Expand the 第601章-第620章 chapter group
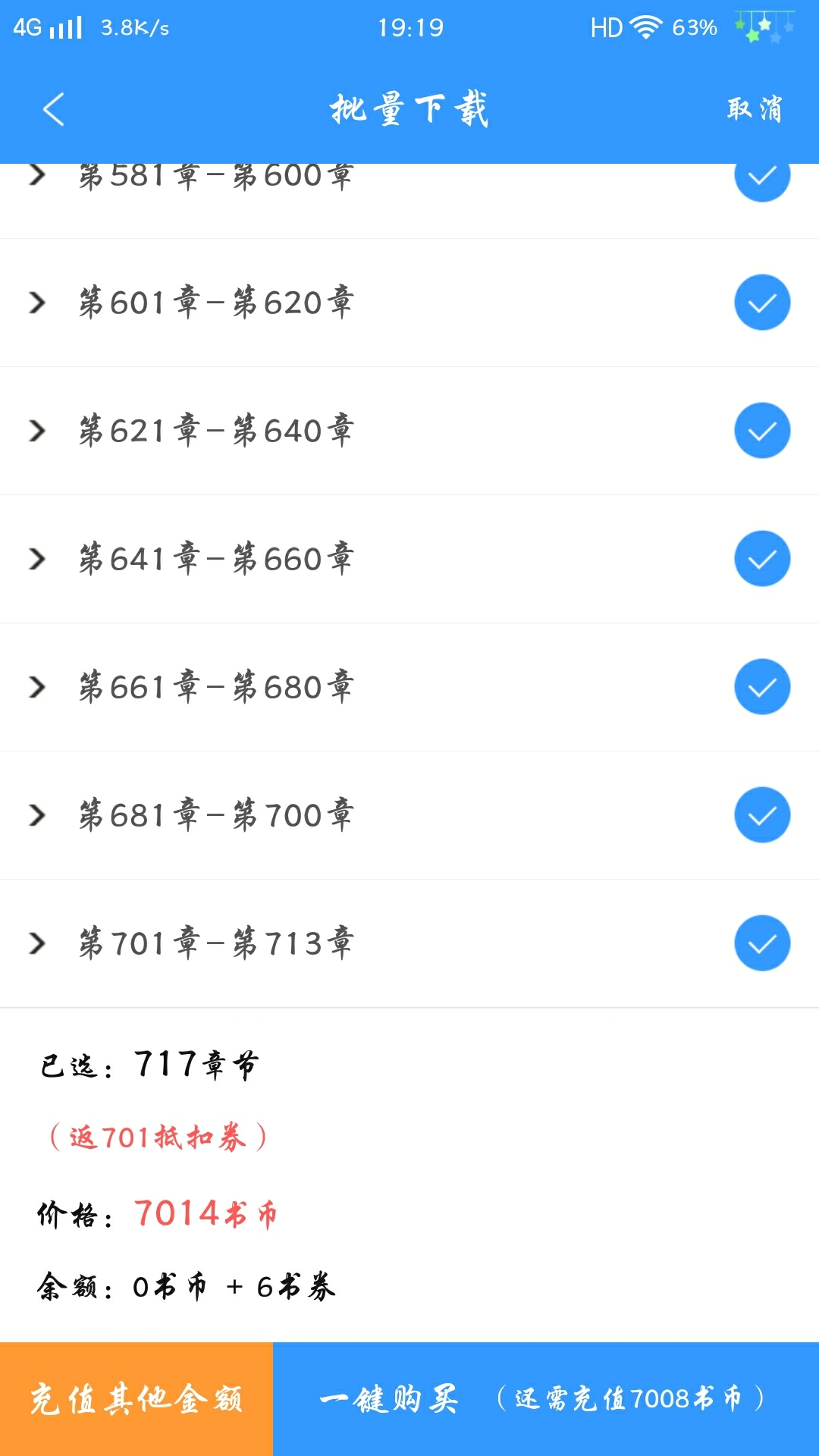The height and width of the screenshot is (1456, 819). click(x=36, y=303)
